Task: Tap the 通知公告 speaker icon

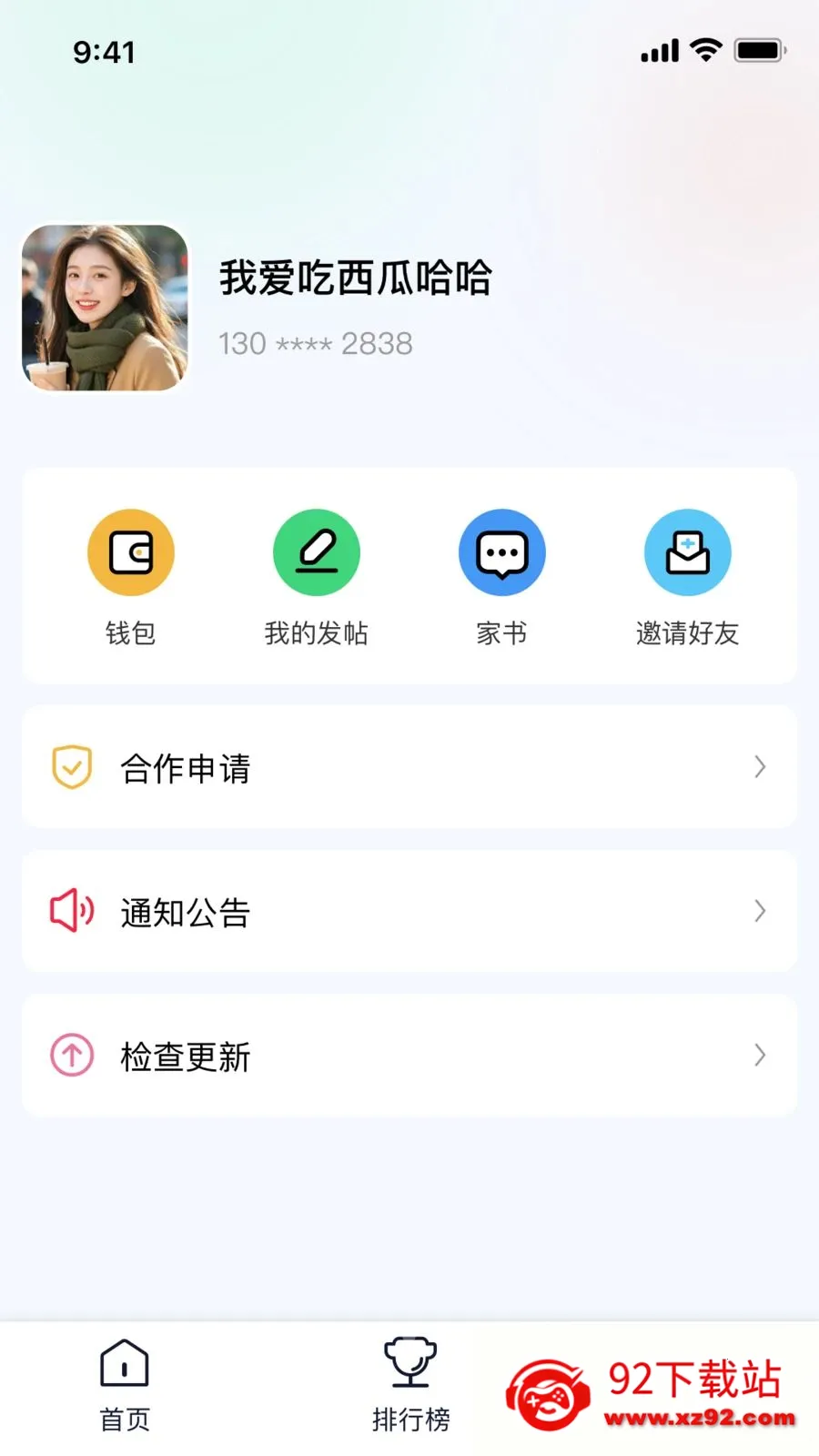Action: (71, 912)
